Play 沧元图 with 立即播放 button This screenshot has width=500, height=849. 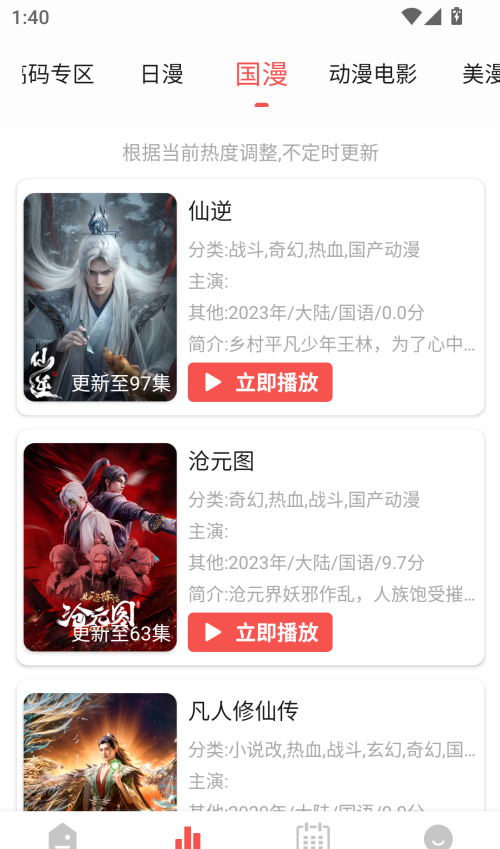click(x=260, y=632)
